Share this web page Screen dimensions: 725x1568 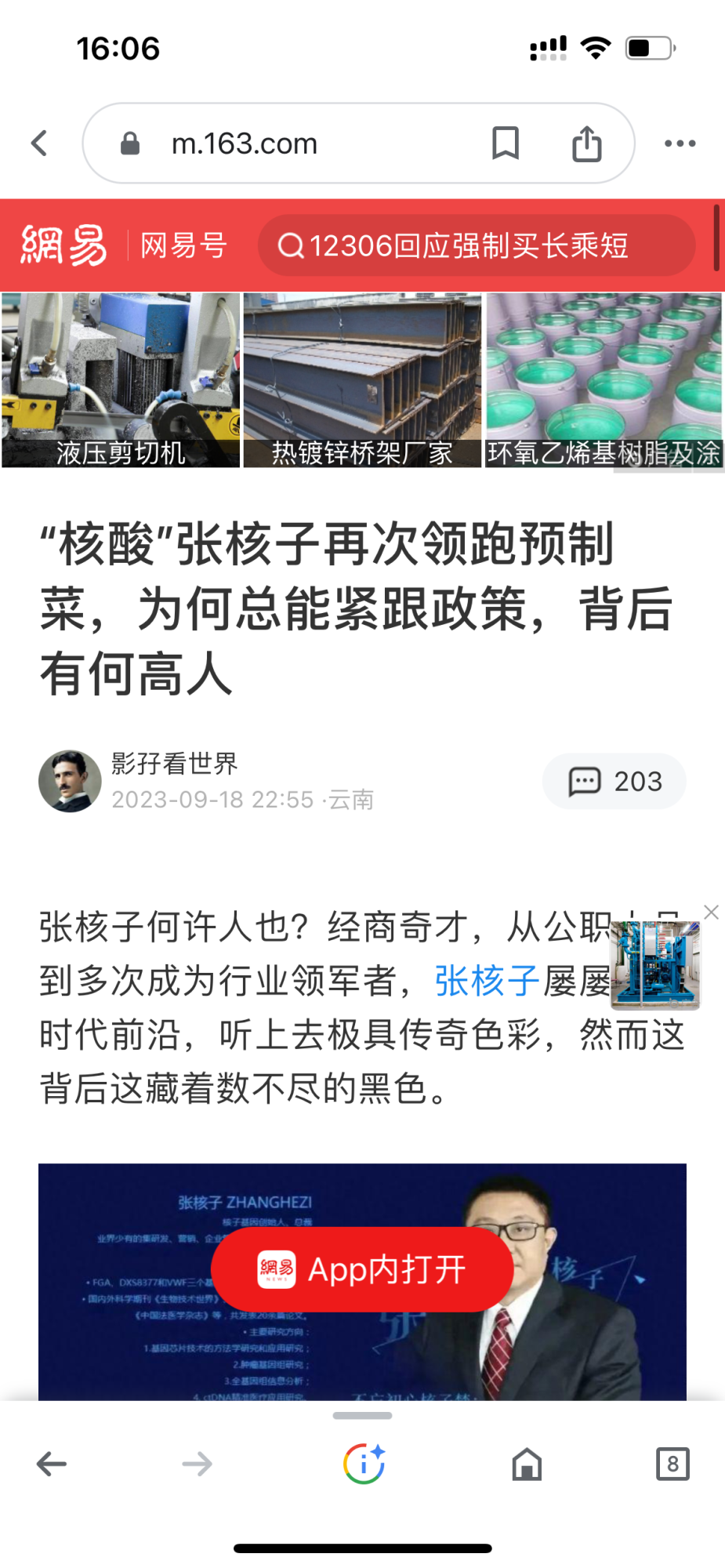(x=586, y=143)
